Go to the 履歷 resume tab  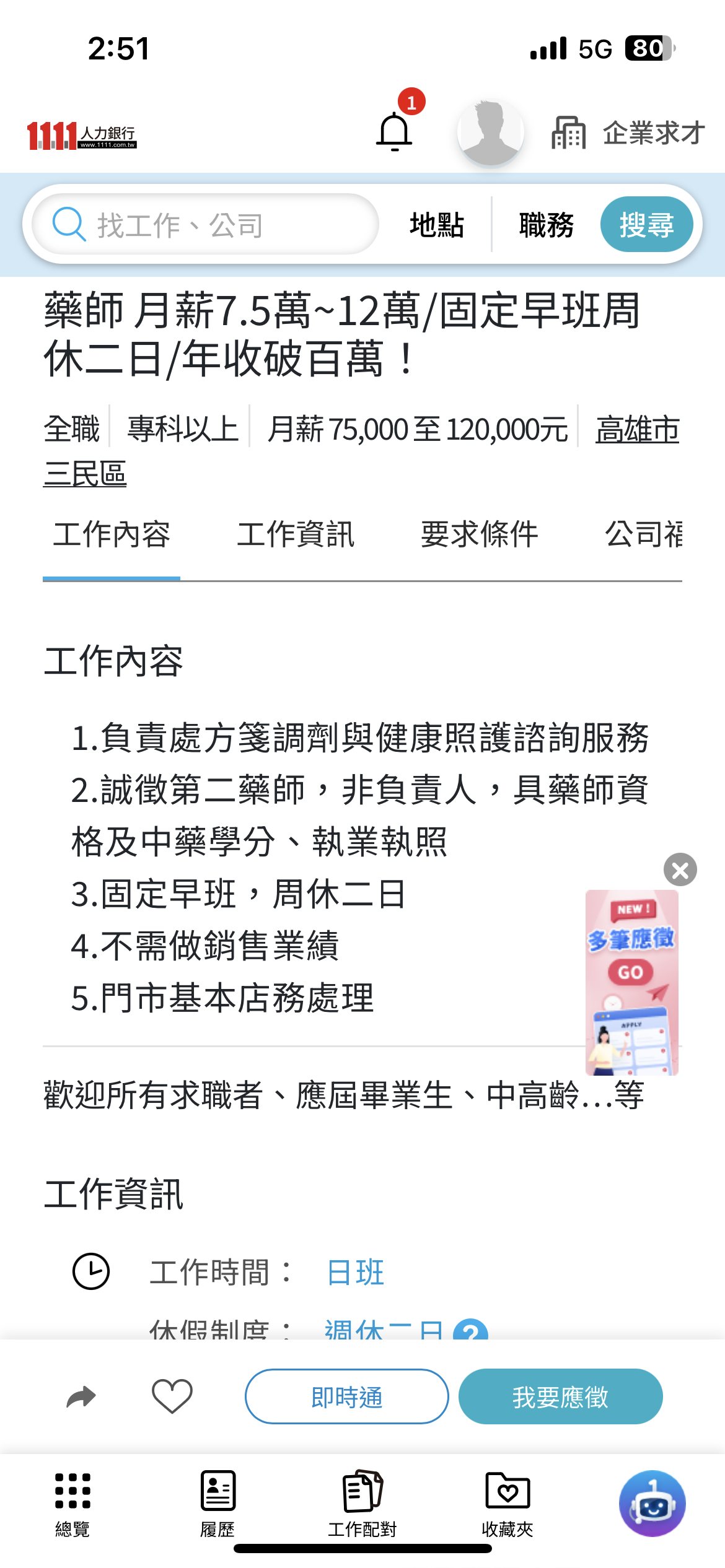217,1504
